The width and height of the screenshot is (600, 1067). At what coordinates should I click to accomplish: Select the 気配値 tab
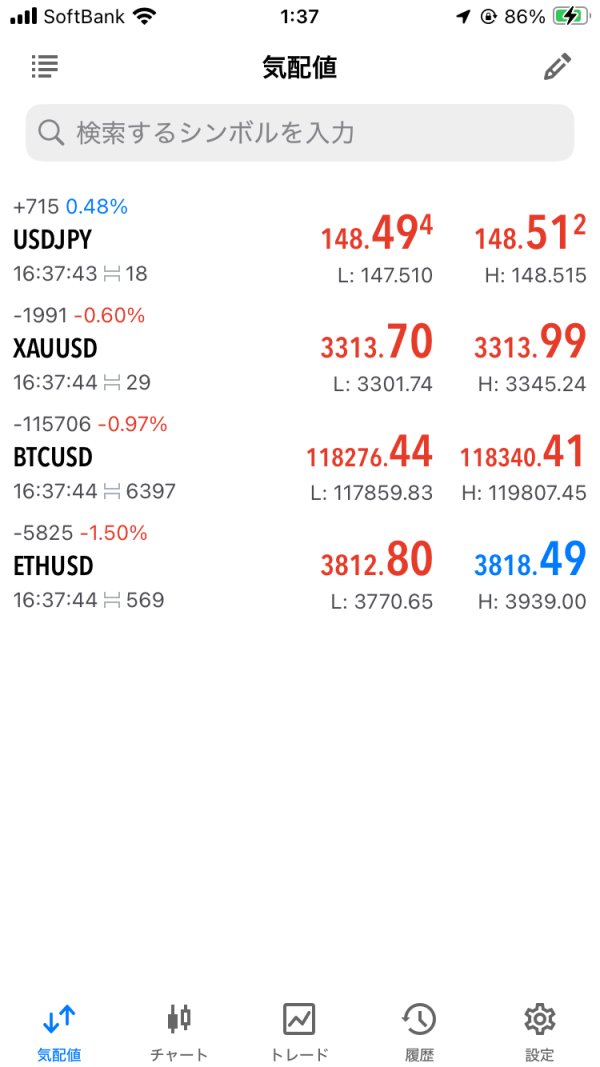coord(59,1032)
